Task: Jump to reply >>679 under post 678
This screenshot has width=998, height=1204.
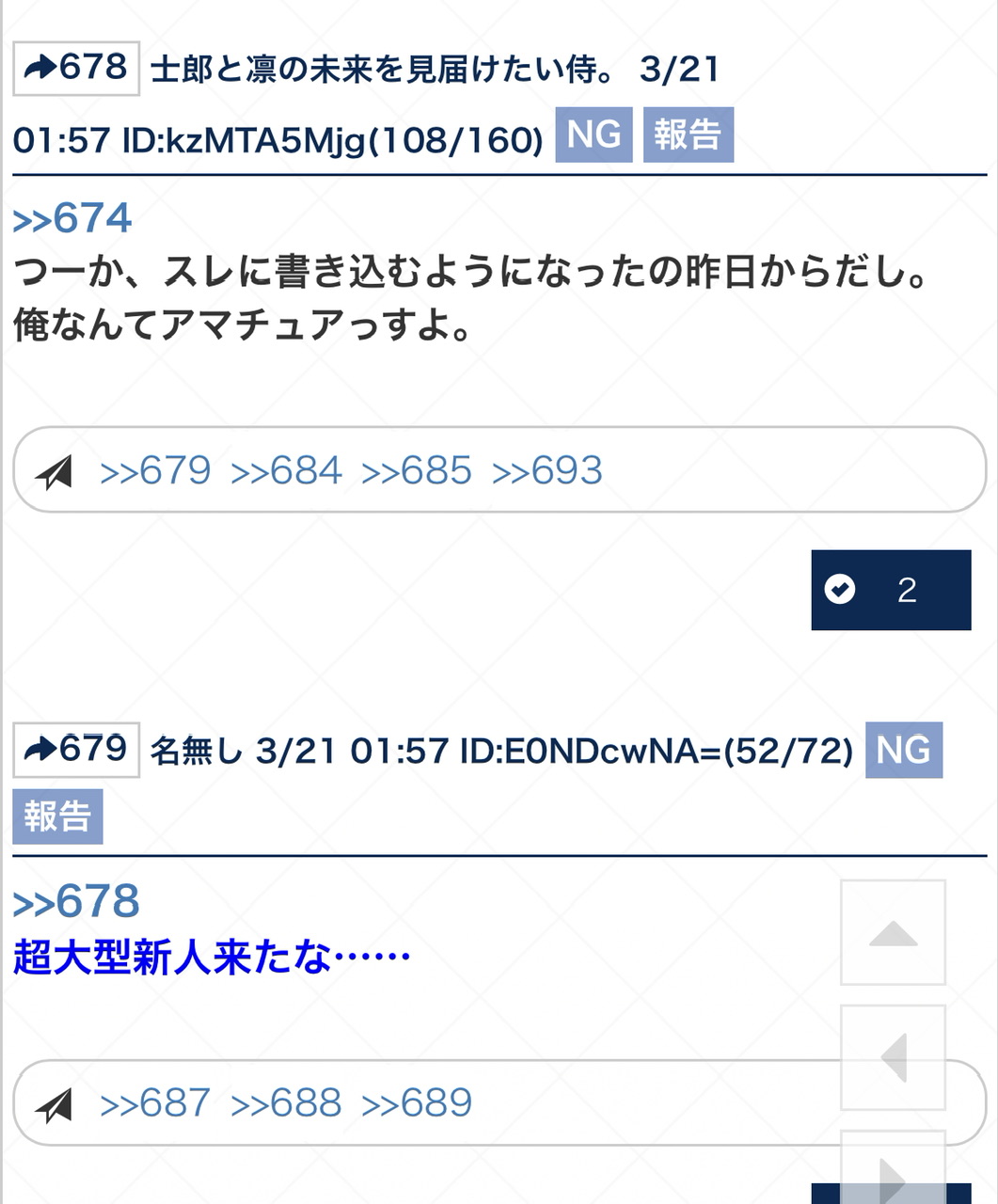Action: tap(155, 470)
